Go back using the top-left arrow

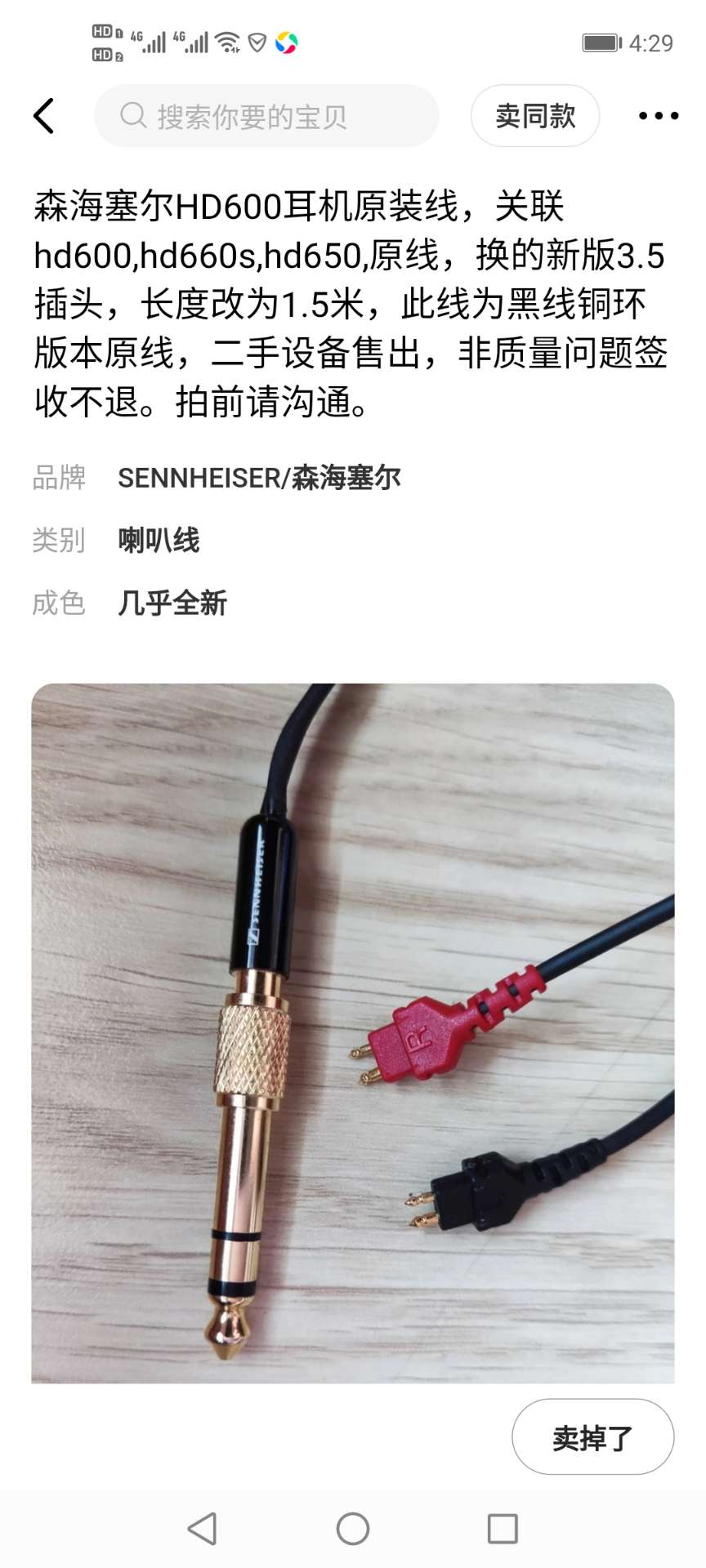pyautogui.click(x=44, y=116)
